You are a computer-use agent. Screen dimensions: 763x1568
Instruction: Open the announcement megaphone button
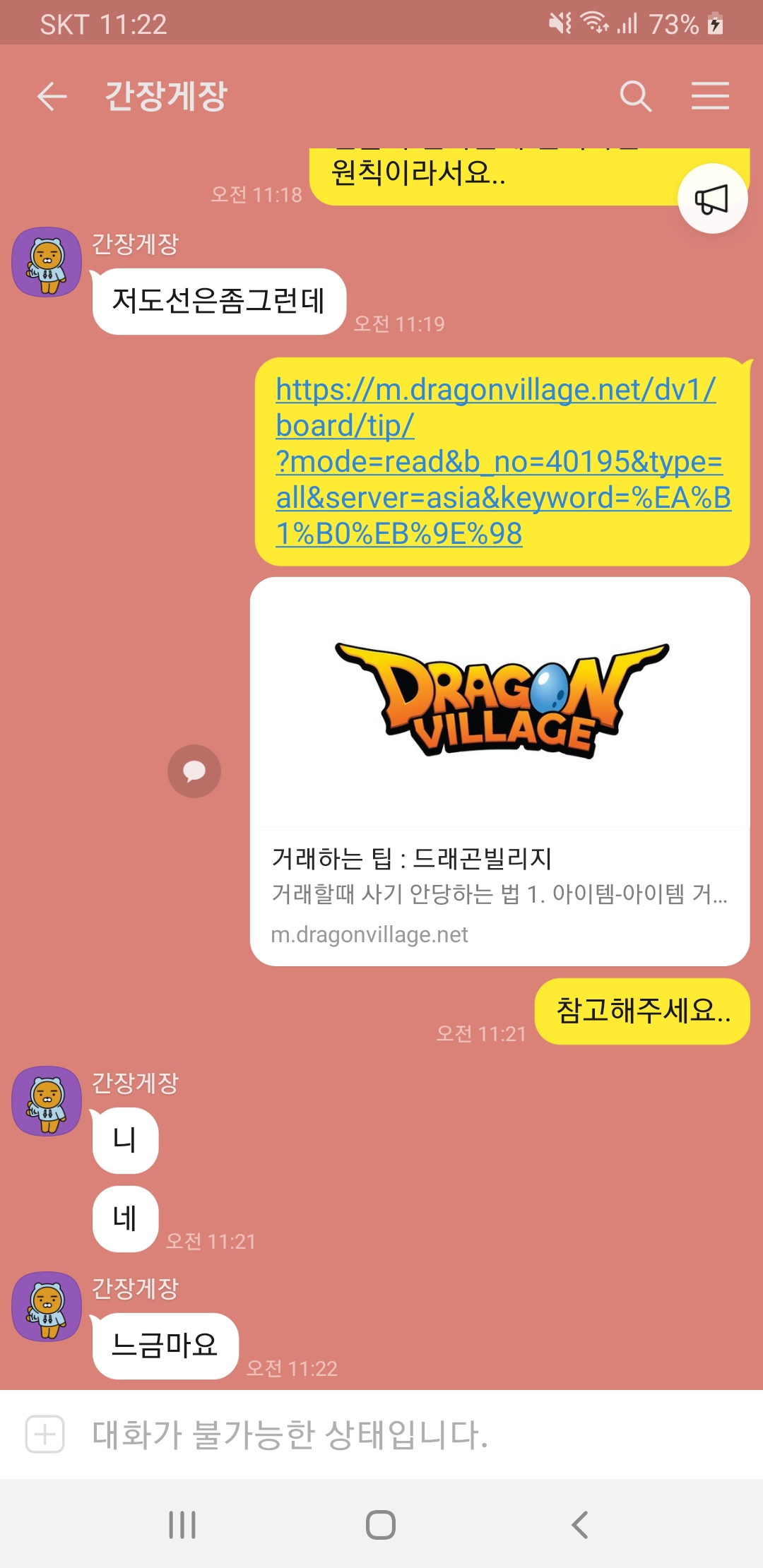[712, 199]
